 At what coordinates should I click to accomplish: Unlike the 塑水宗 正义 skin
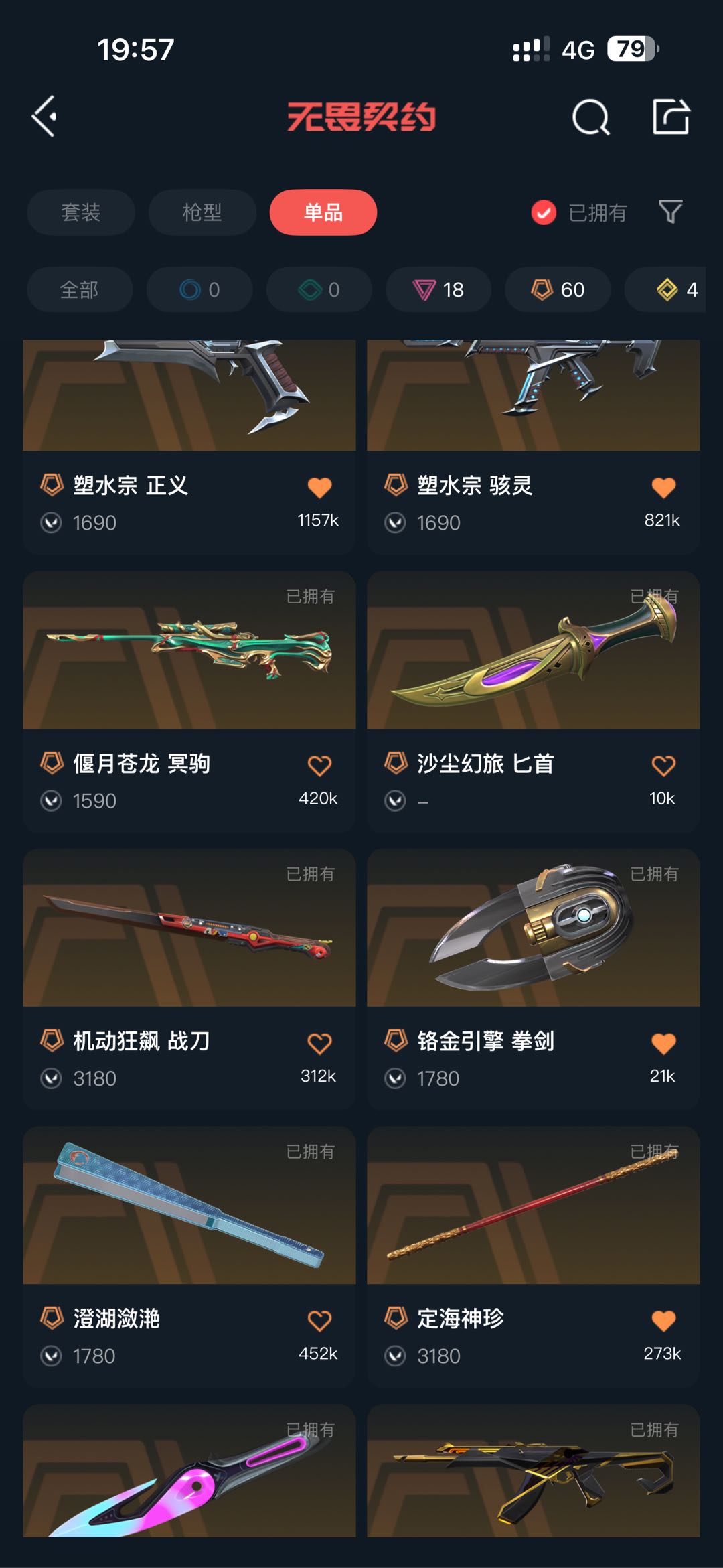319,487
